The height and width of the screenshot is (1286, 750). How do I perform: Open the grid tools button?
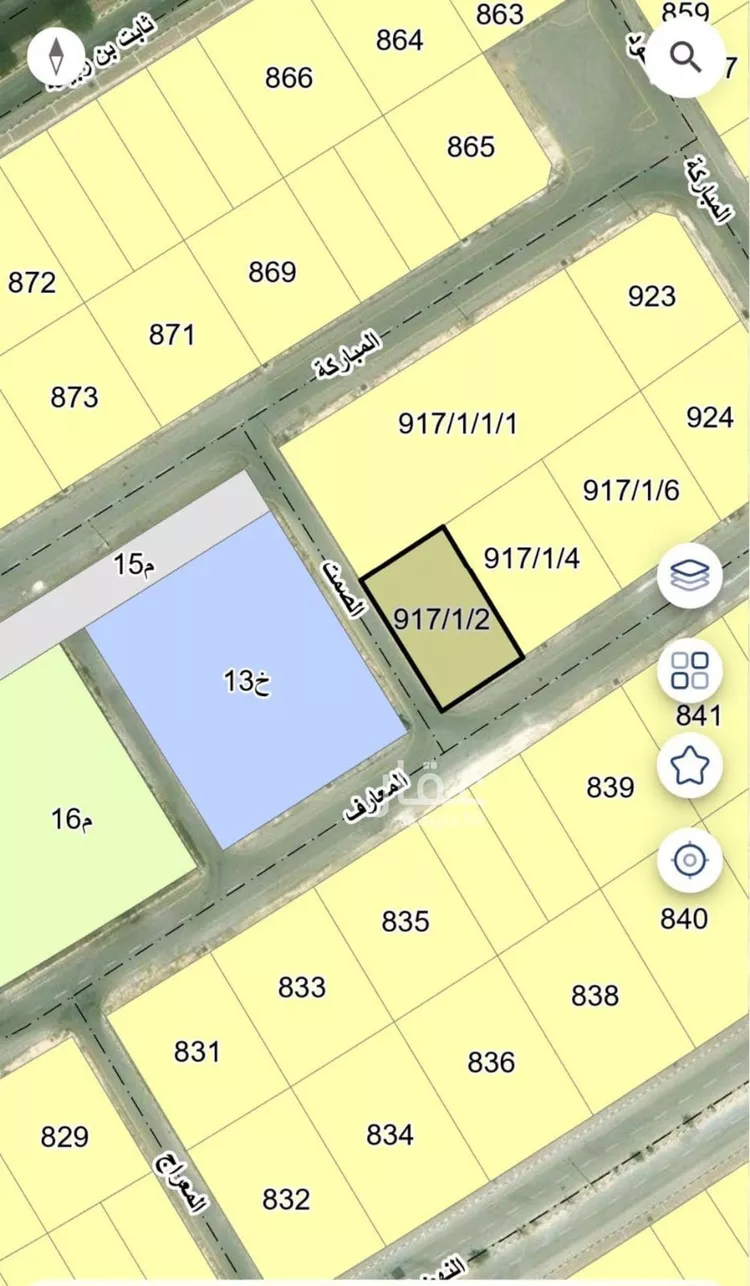(690, 670)
